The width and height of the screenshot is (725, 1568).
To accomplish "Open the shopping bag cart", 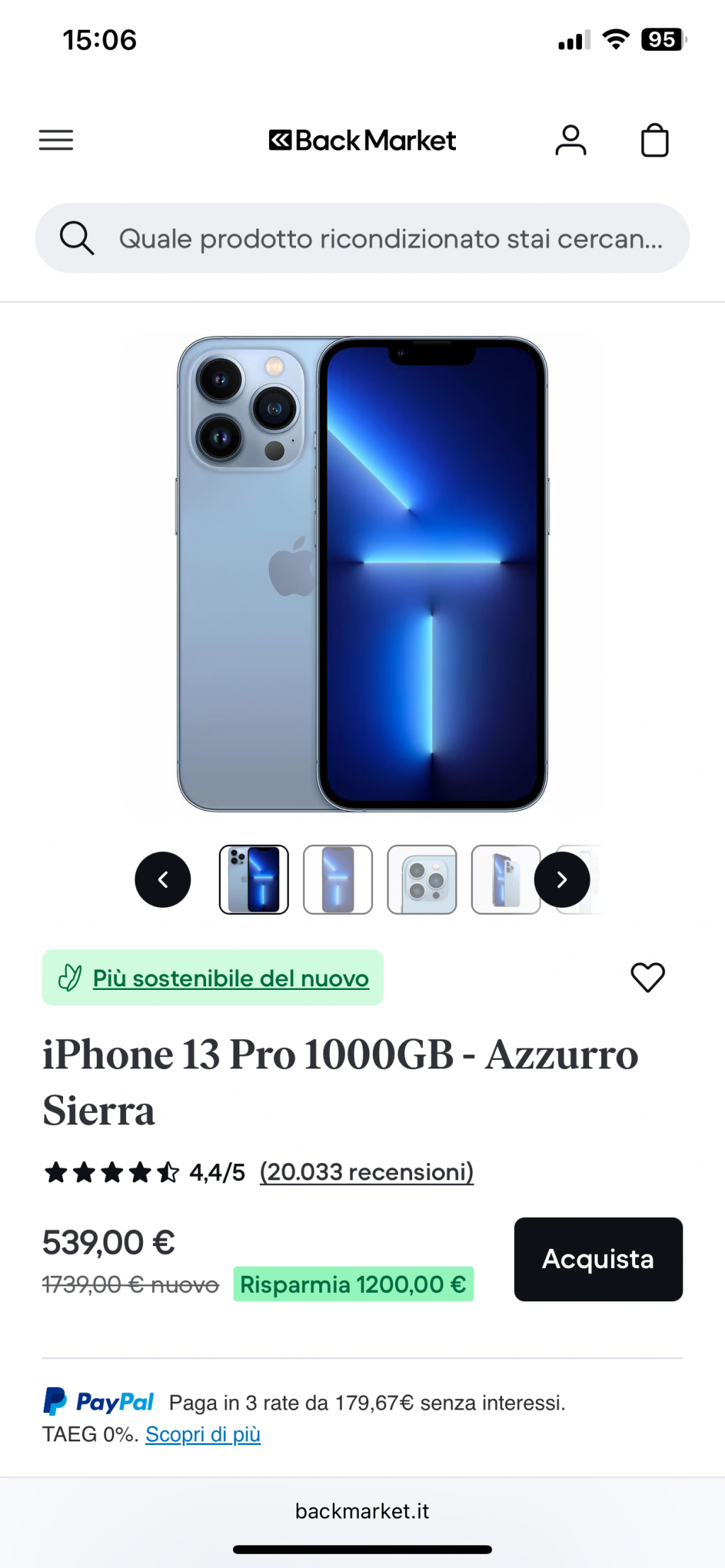I will point(654,140).
